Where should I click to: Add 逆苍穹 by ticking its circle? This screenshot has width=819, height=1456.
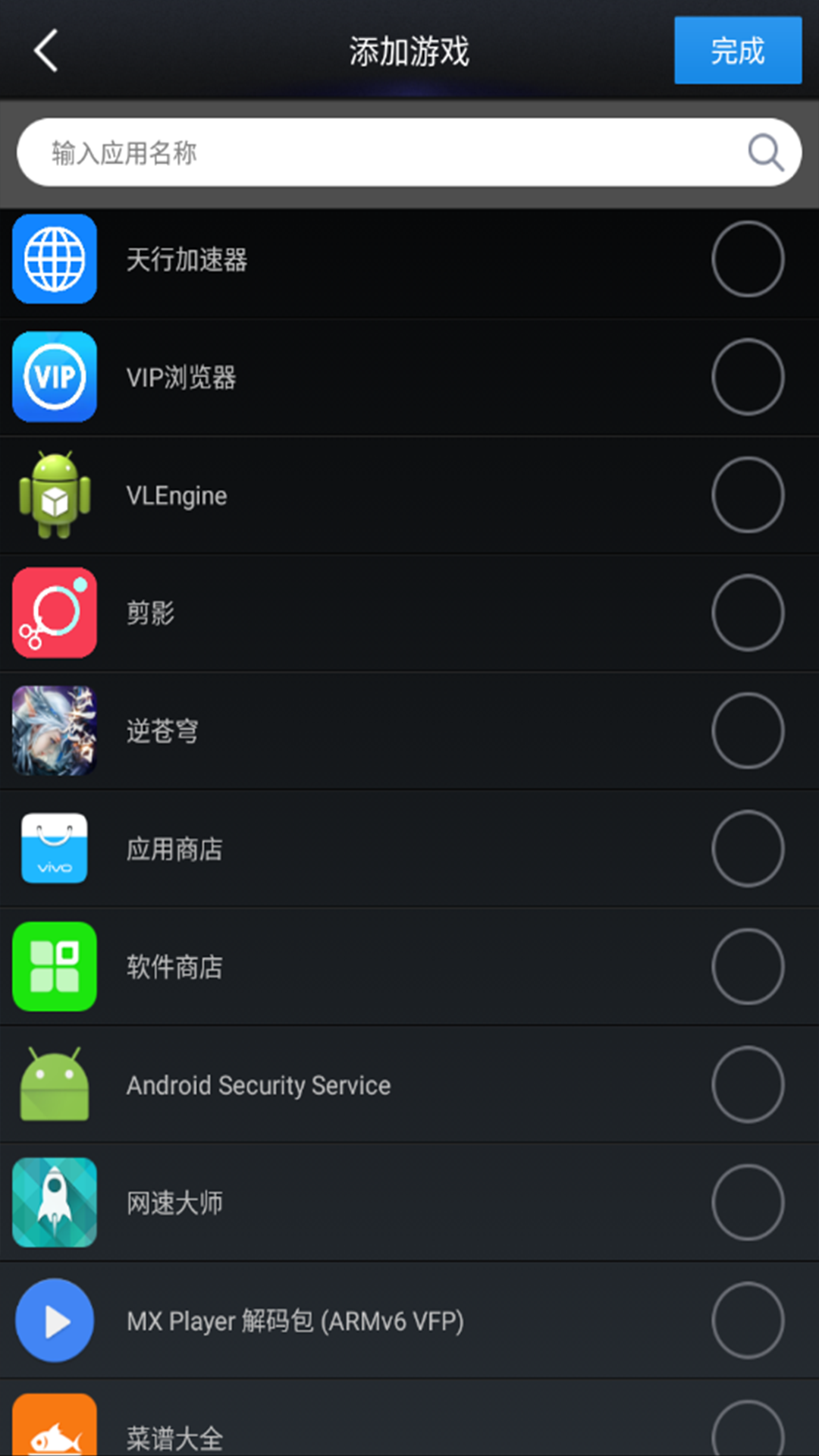click(x=748, y=731)
